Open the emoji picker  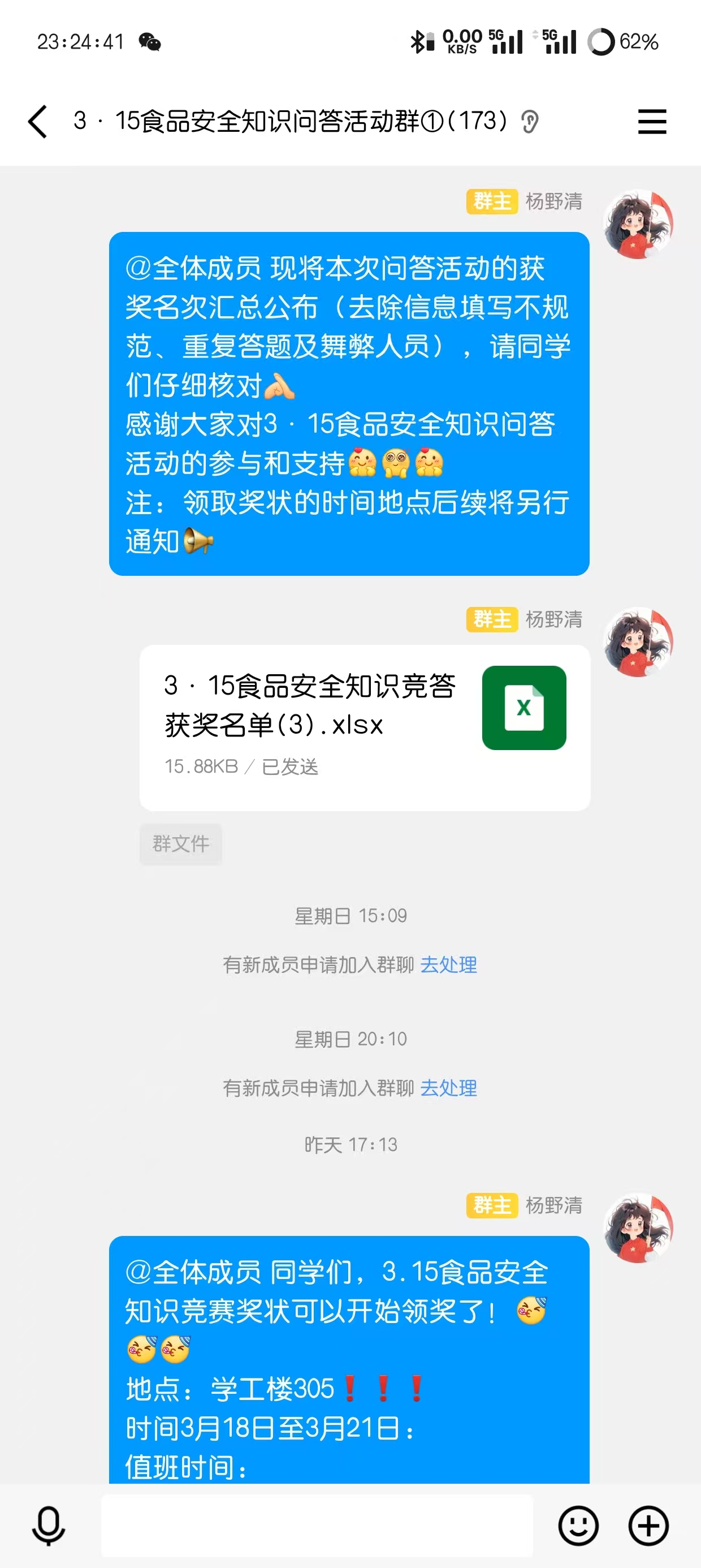point(577,1526)
